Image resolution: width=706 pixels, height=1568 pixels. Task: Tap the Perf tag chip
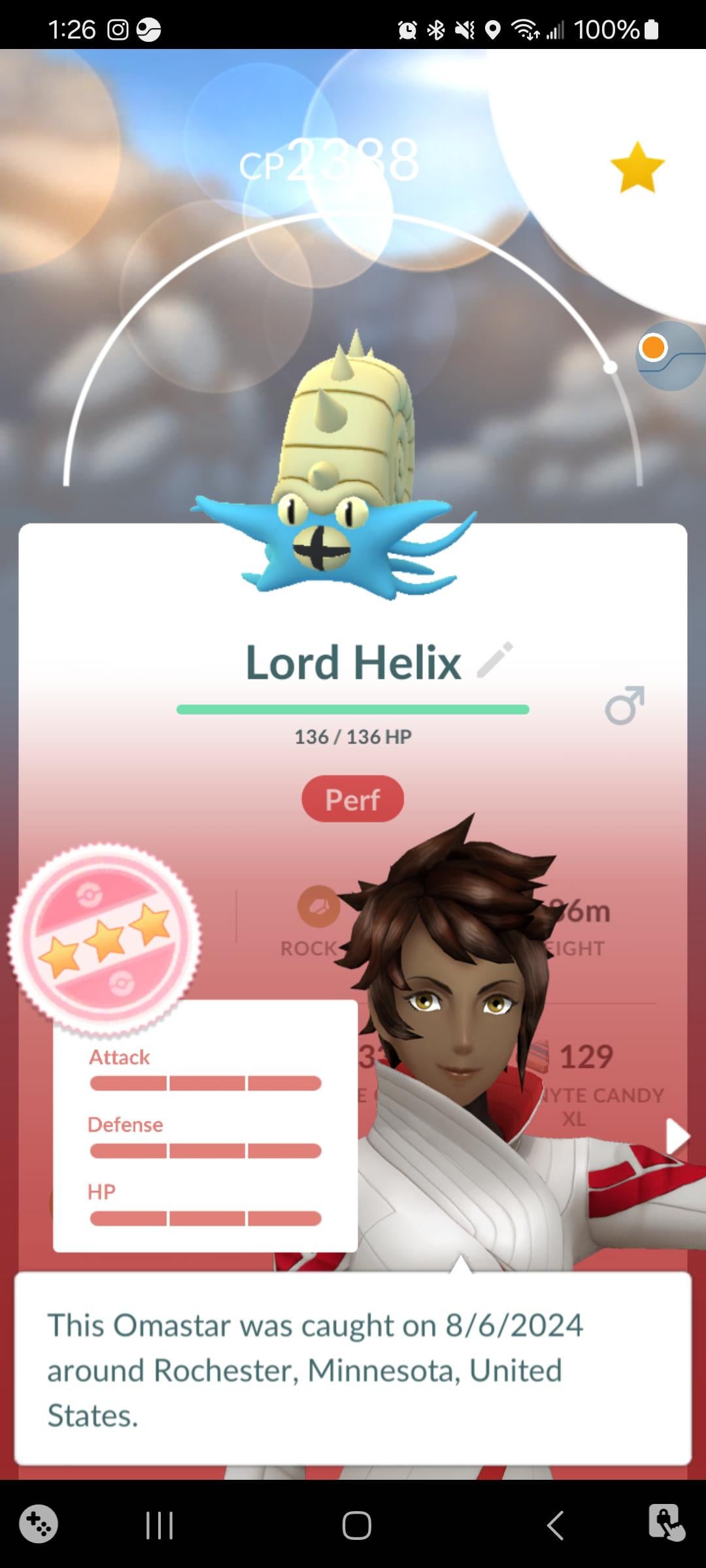tap(352, 799)
